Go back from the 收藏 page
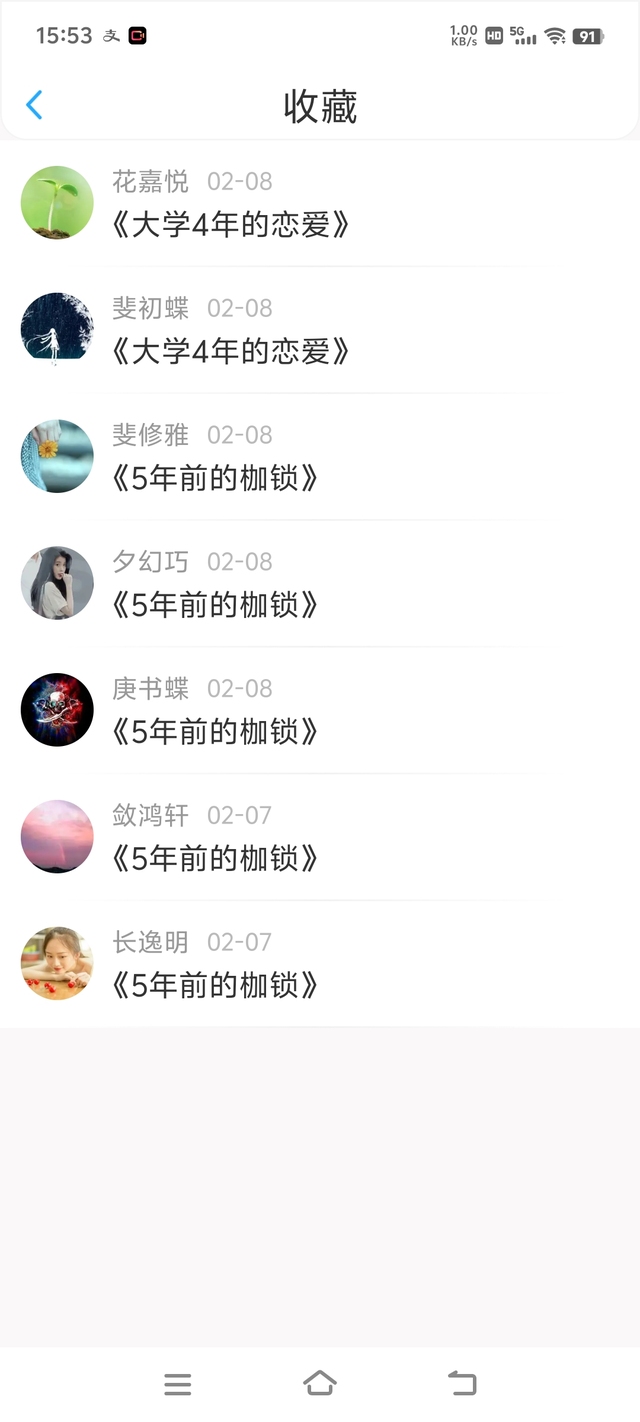Viewport: 640px width, 1422px height. (34, 105)
